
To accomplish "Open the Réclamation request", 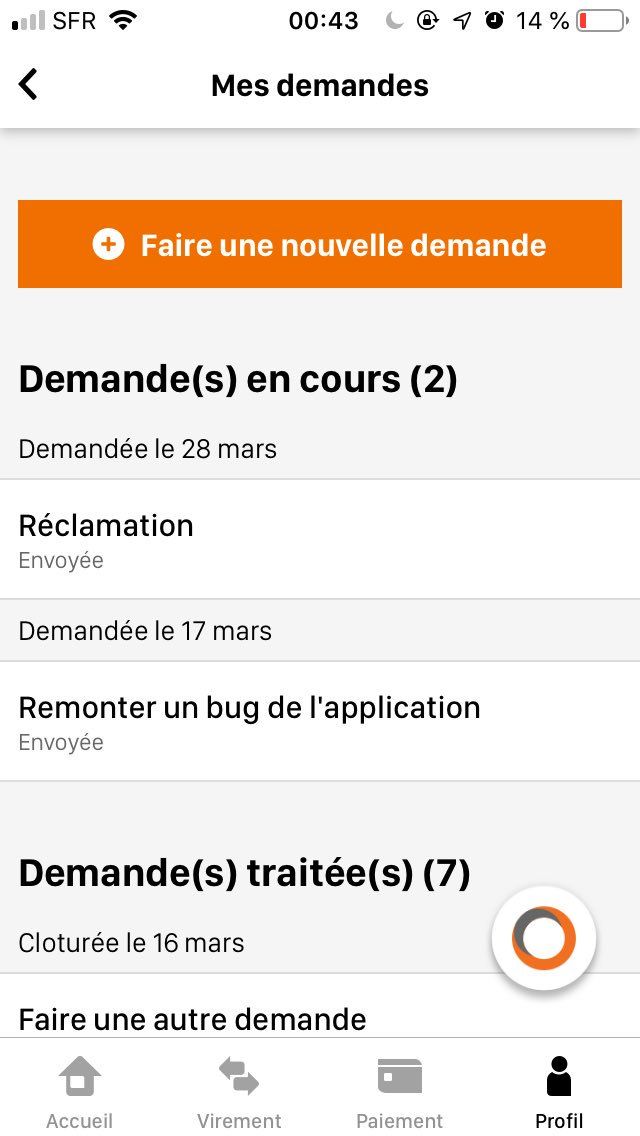I will pyautogui.click(x=320, y=540).
